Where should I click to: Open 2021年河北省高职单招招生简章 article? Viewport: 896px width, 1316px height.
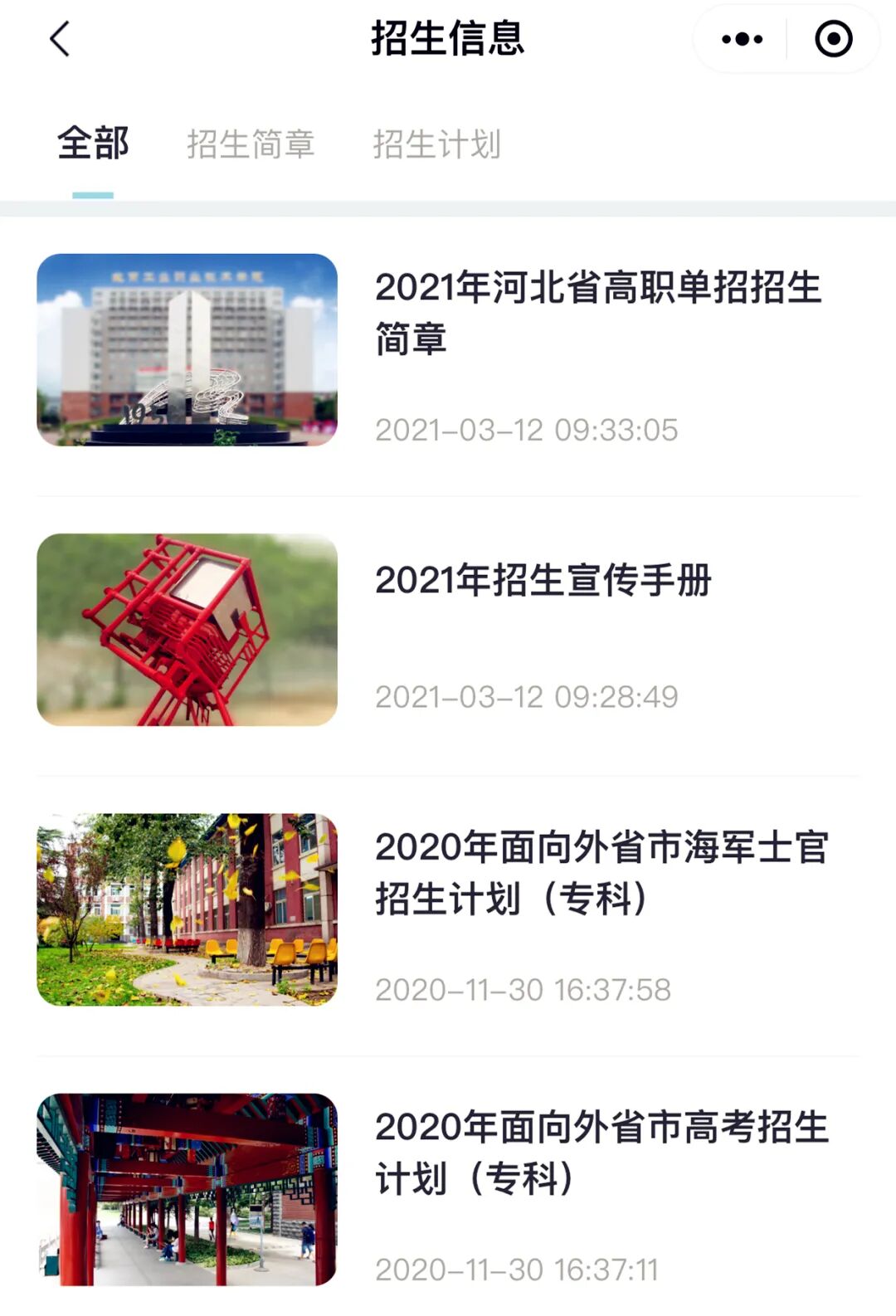[597, 313]
